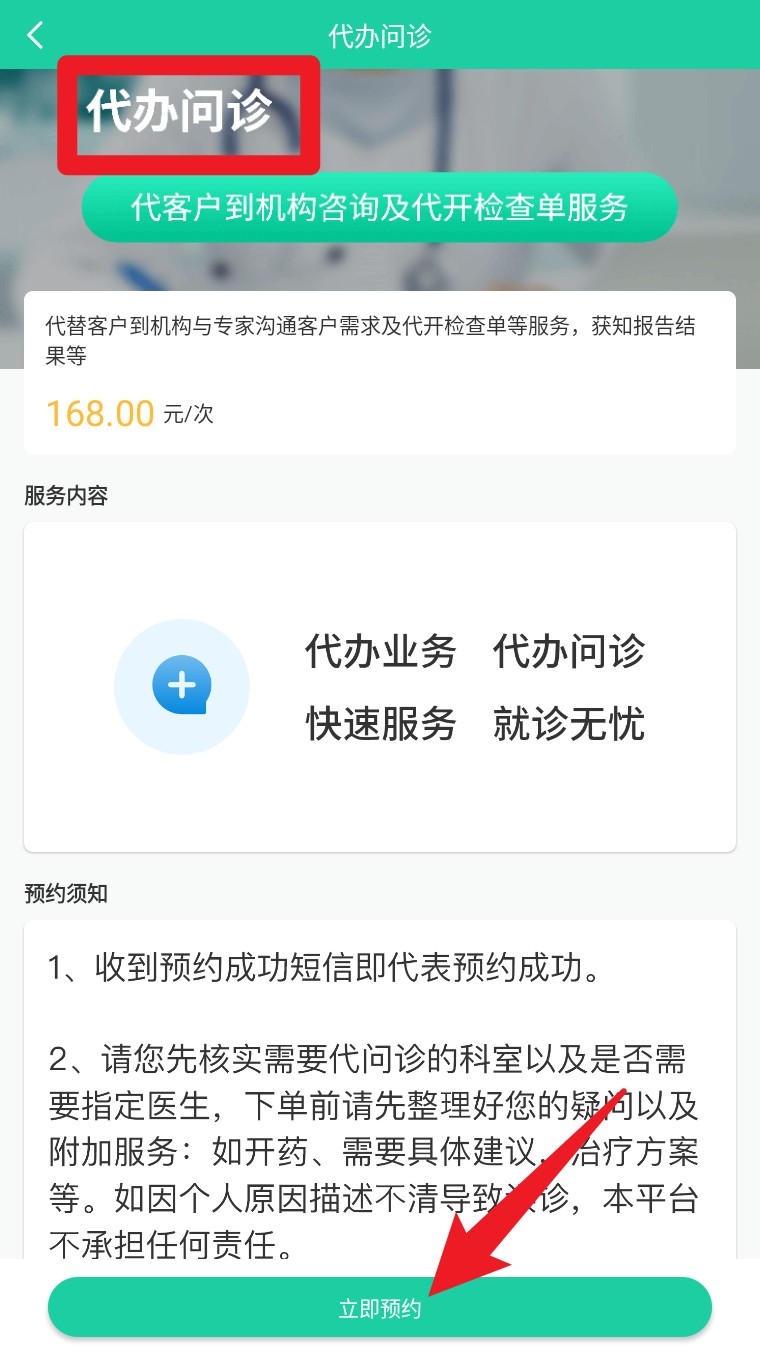The width and height of the screenshot is (760, 1355).
Task: Tap the 立即预约 button to book
Action: coord(380,1308)
